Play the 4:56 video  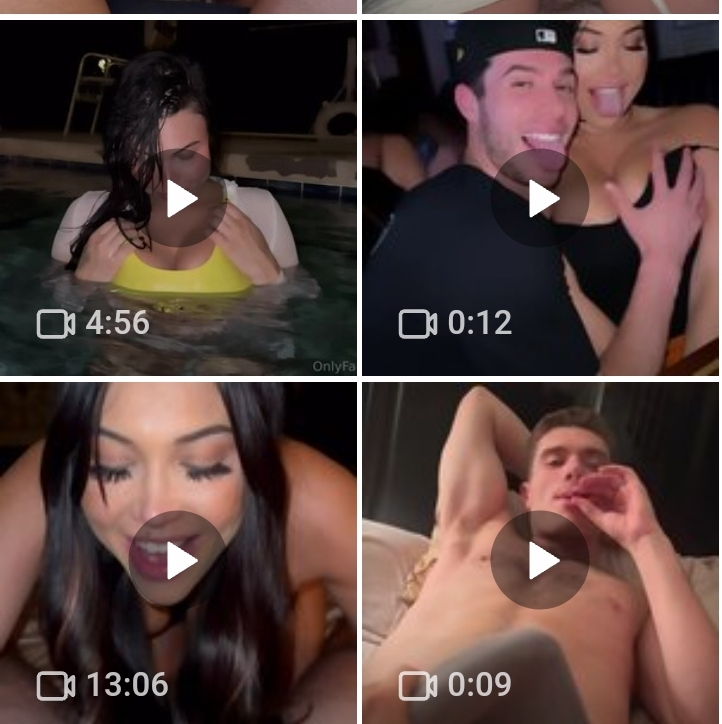[180, 199]
